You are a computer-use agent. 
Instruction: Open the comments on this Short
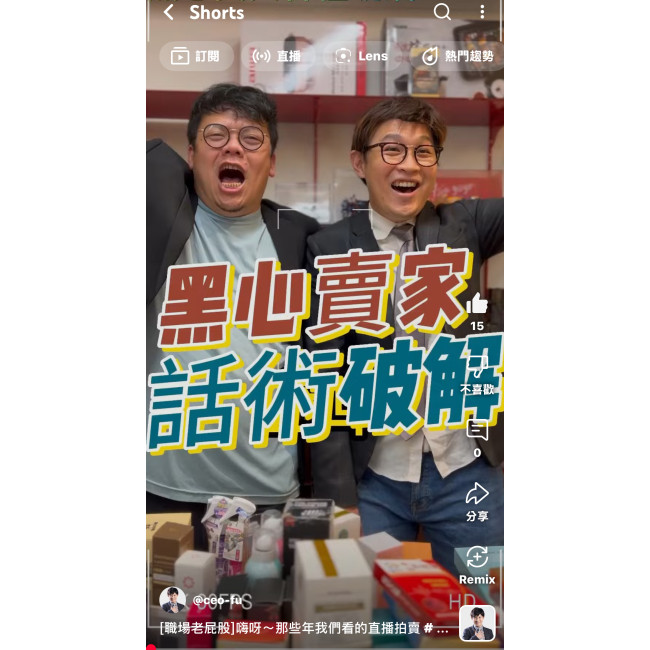(477, 431)
